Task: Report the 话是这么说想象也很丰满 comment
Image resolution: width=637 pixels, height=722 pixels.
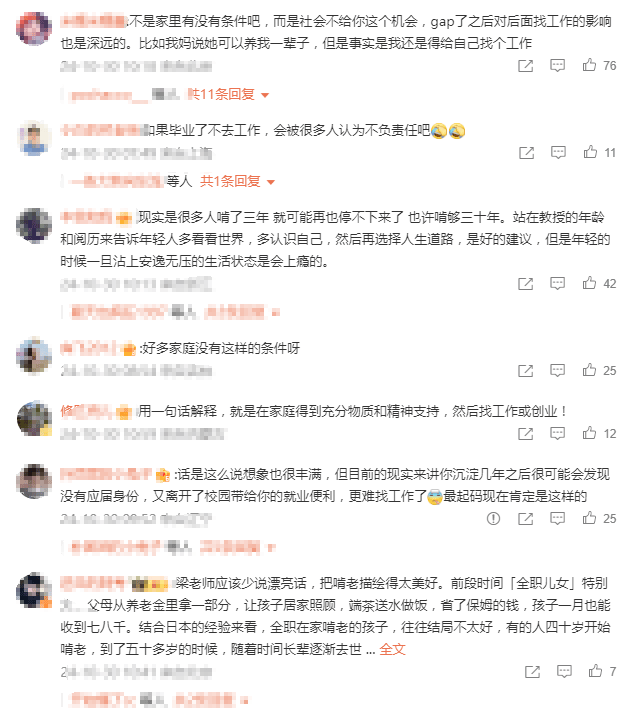Action: [494, 518]
